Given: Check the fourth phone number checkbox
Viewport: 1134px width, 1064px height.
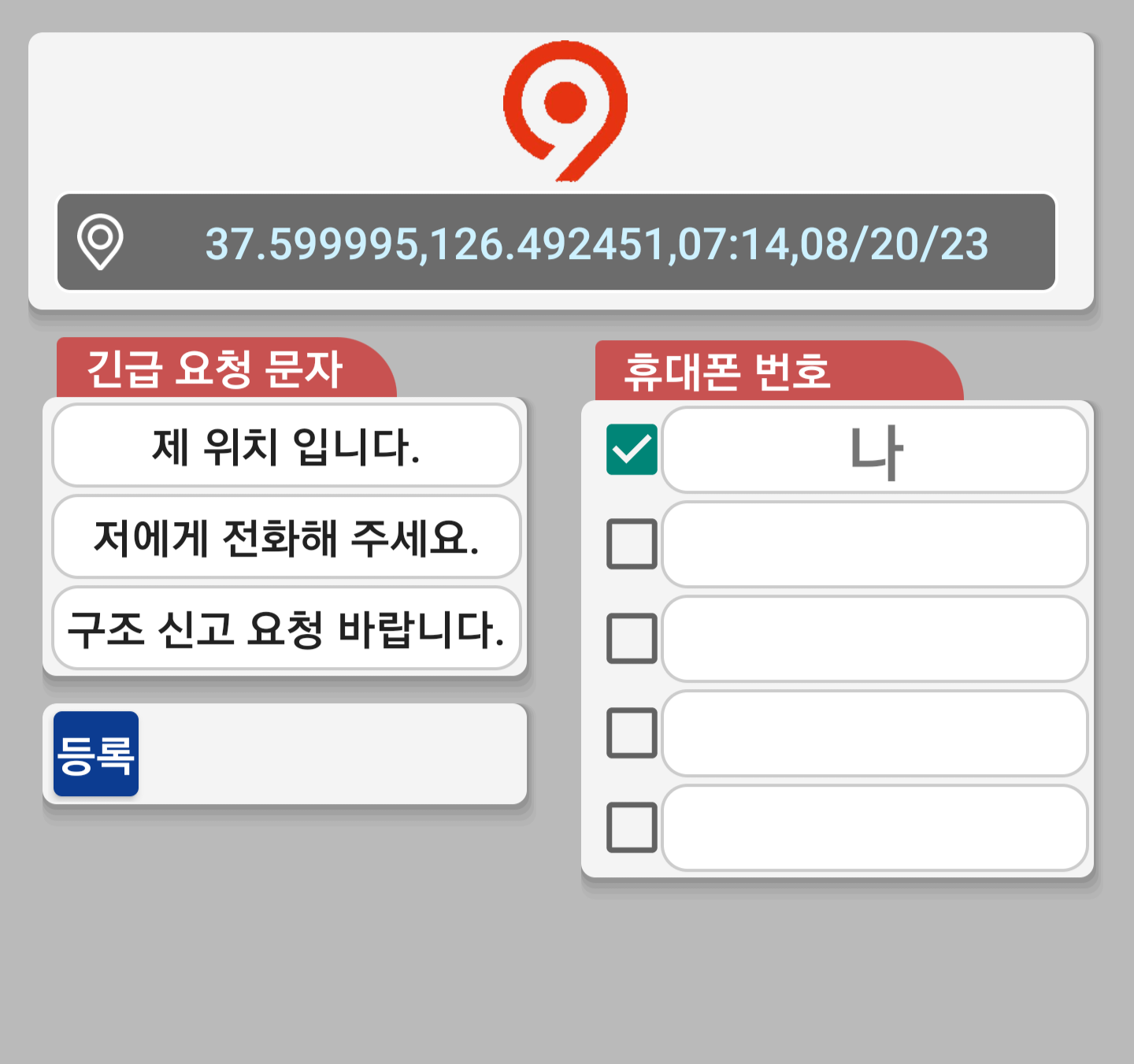Looking at the screenshot, I should (x=632, y=732).
